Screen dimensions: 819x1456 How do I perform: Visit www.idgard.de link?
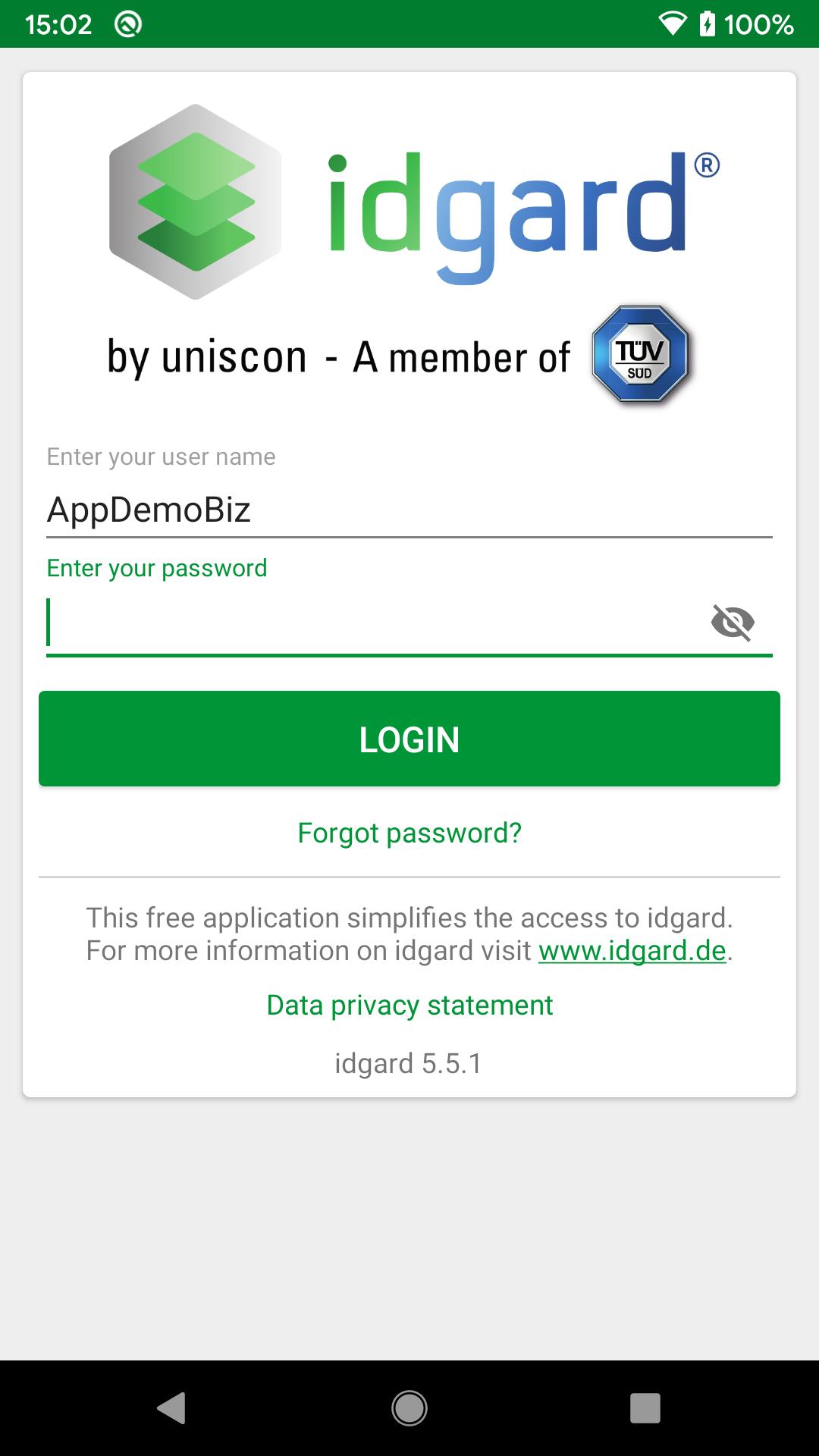631,950
